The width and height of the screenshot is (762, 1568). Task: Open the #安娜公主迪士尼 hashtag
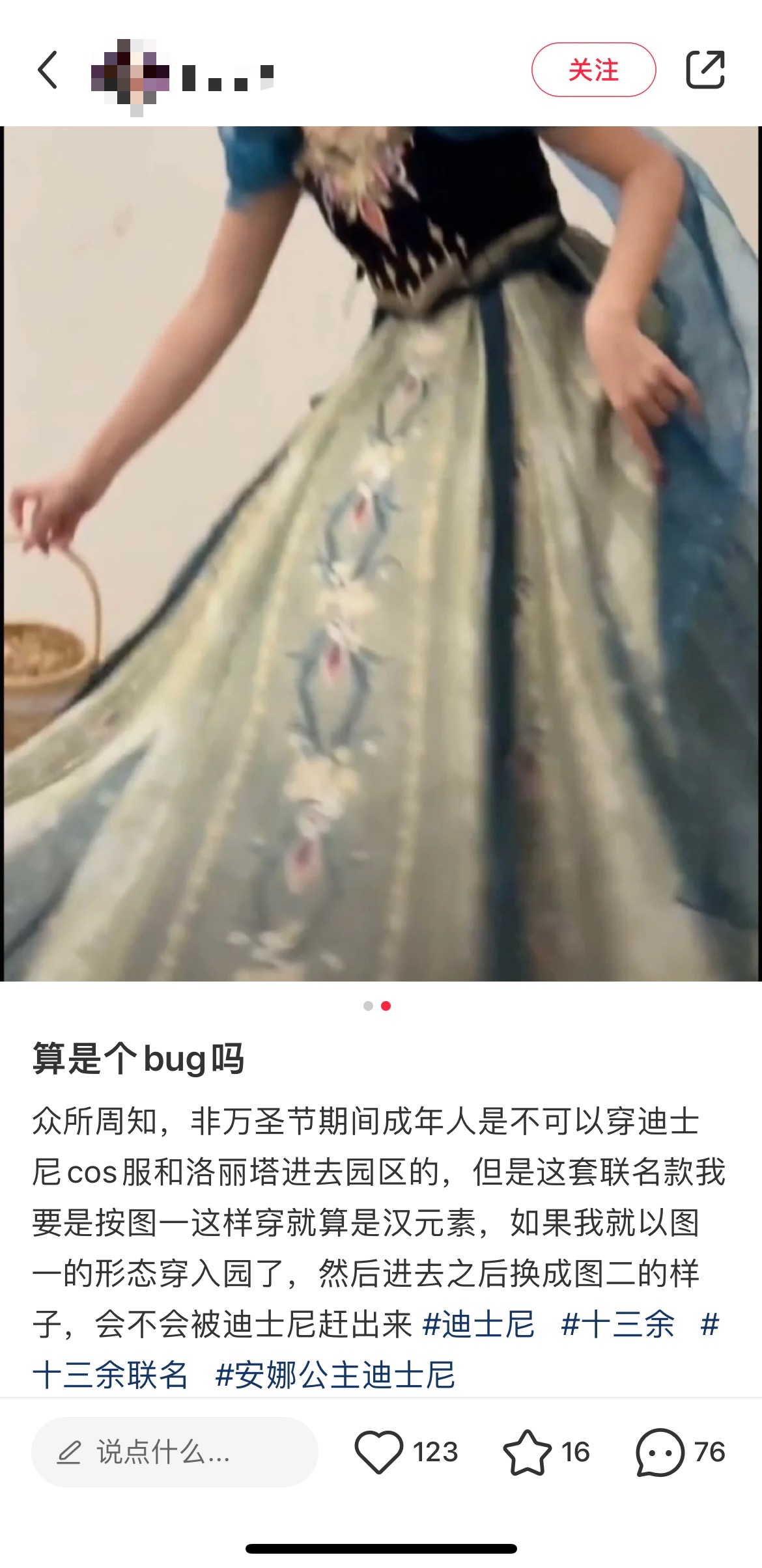click(335, 1375)
